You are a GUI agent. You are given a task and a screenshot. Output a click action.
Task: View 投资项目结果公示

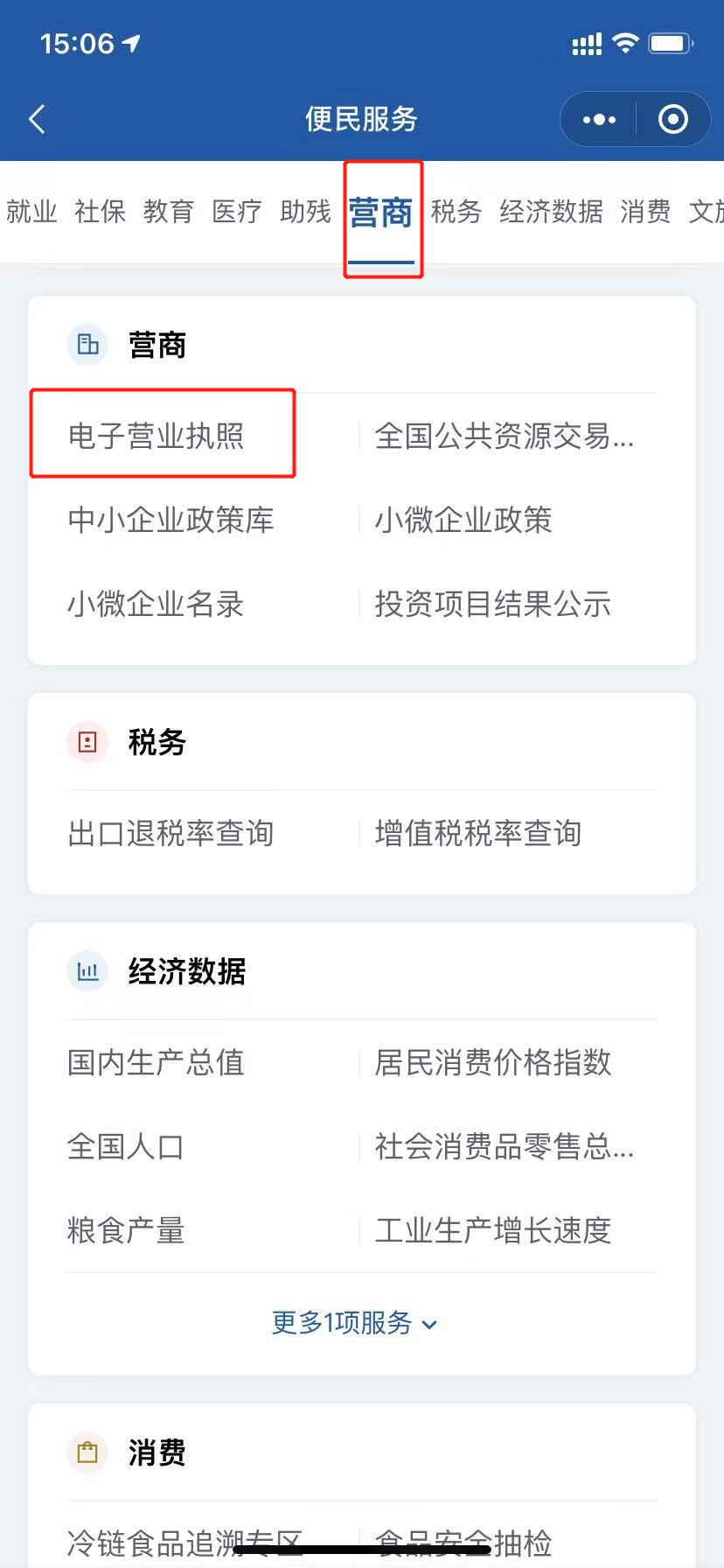[492, 604]
